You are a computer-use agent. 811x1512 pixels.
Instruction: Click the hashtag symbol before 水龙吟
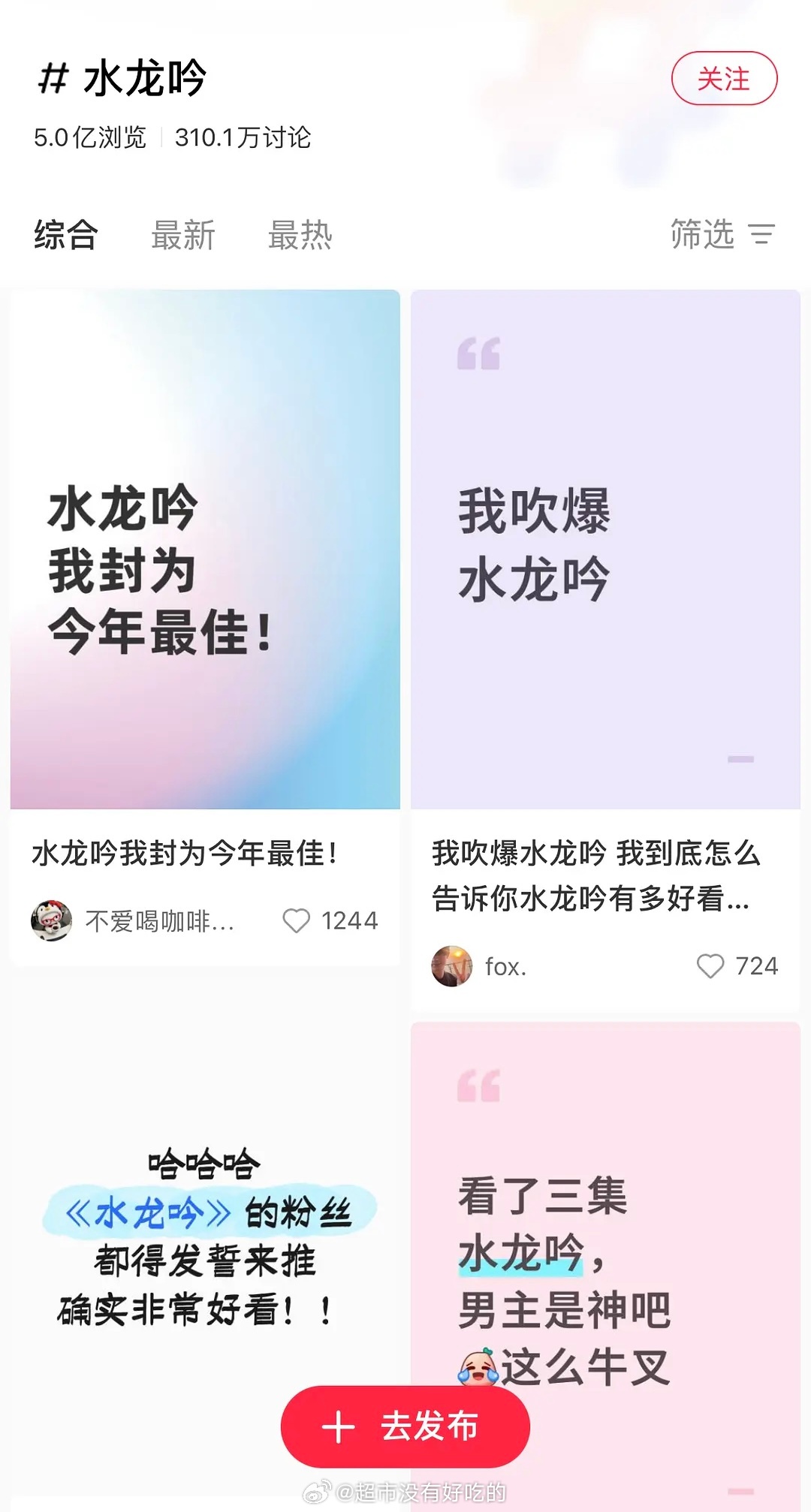coord(51,77)
